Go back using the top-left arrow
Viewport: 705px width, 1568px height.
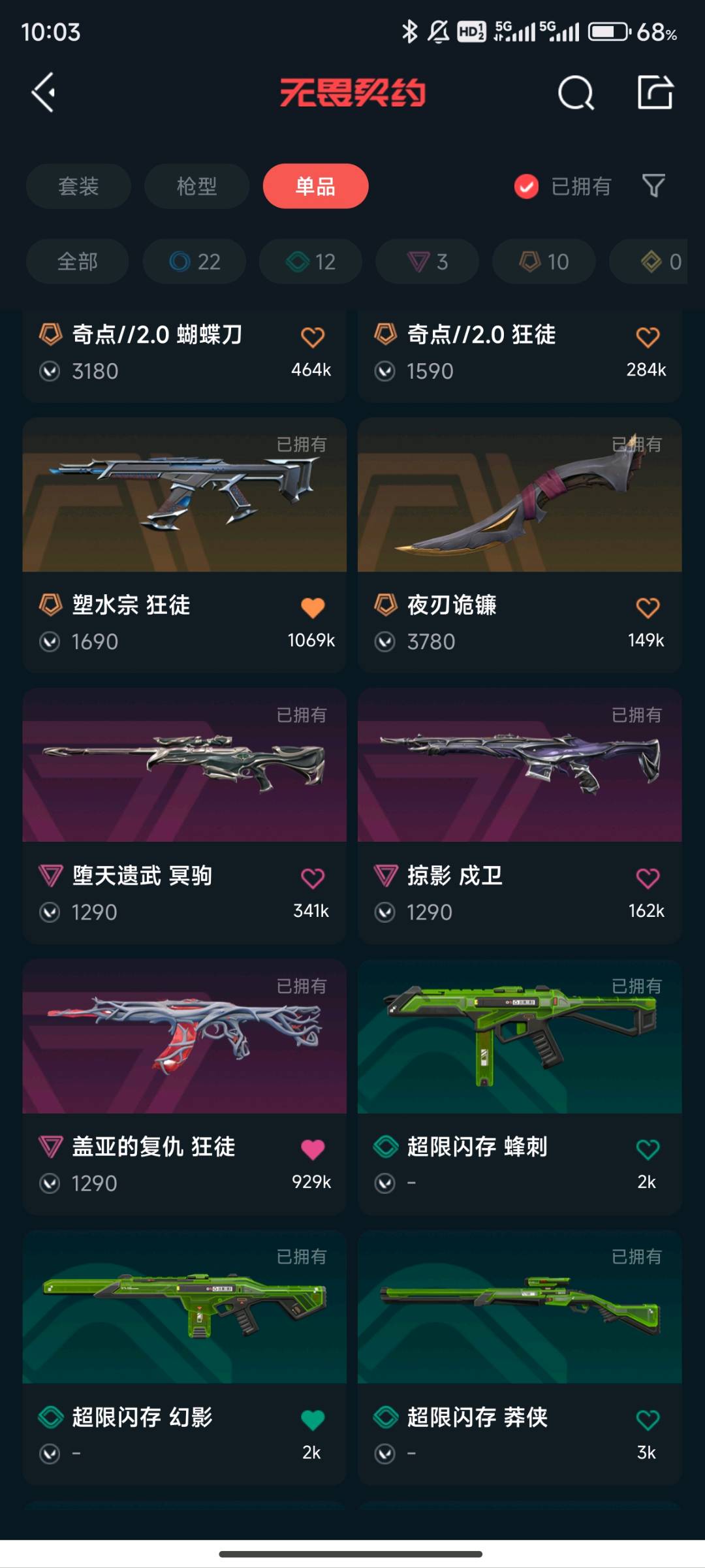point(44,92)
